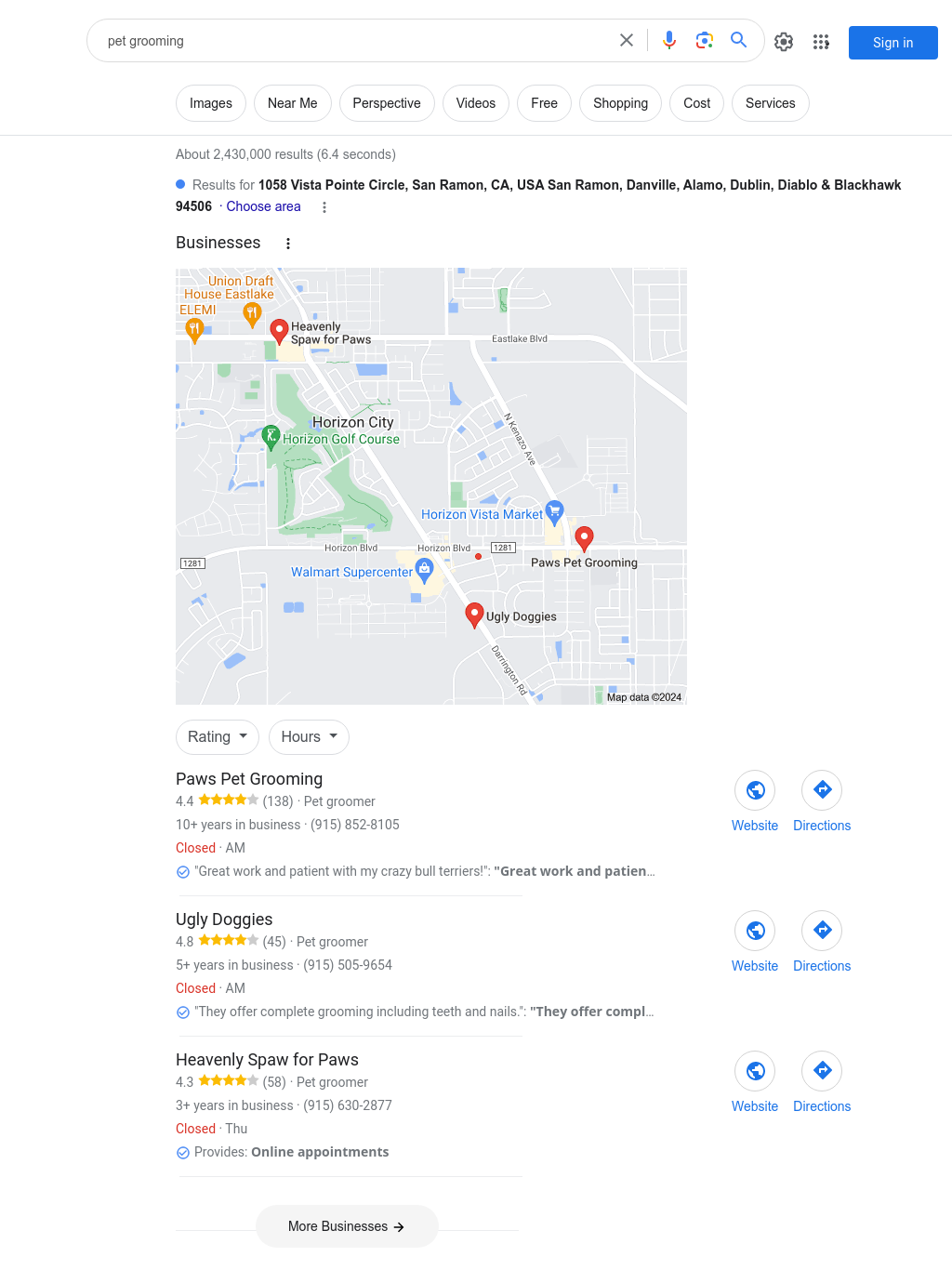Start a voice search with microphone
Screen dimensions: 952x1270
tap(669, 40)
